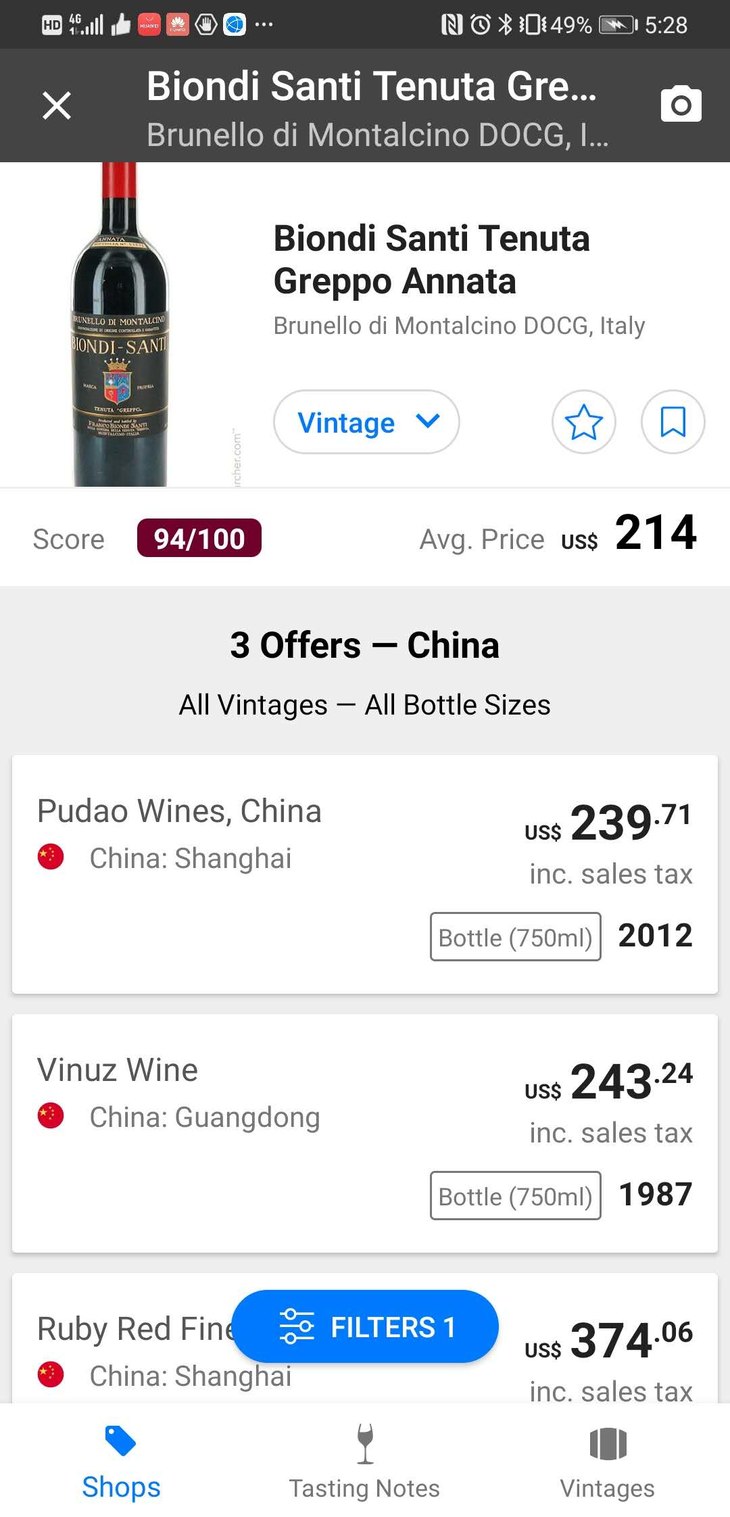Switch to the Tasting Notes tab

tap(364, 1462)
